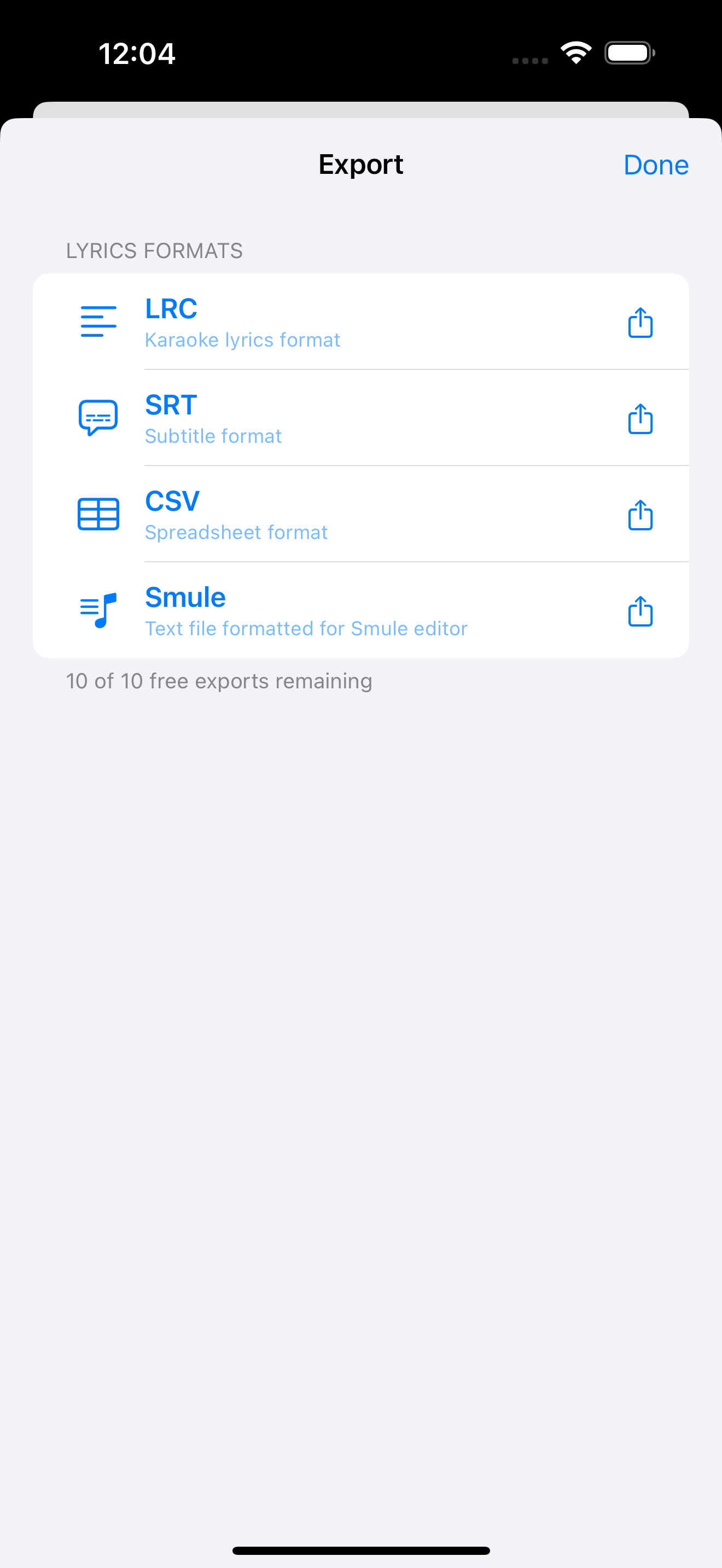Tap the free exports remaining text
Screen dimensions: 722x1568
coord(218,681)
